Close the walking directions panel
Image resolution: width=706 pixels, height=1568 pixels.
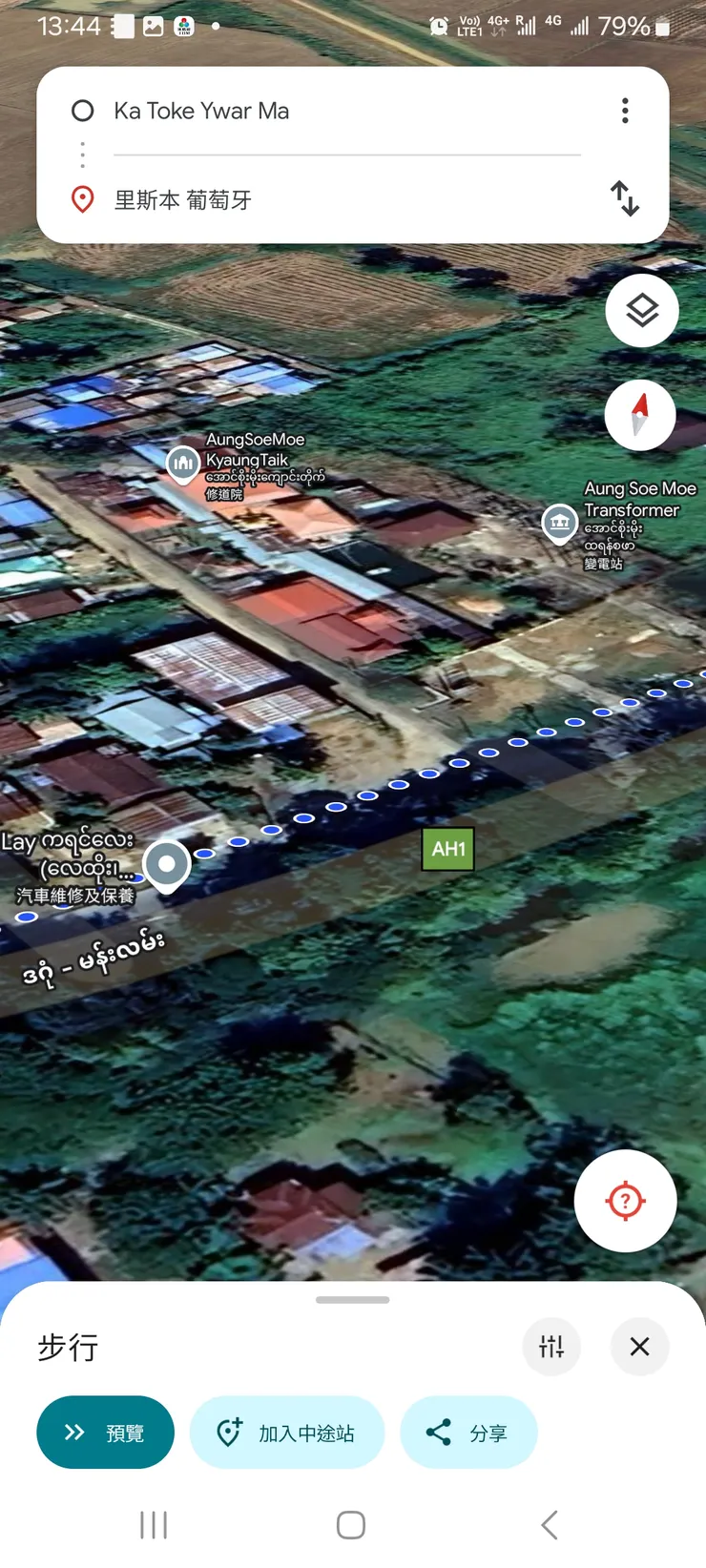(639, 1347)
